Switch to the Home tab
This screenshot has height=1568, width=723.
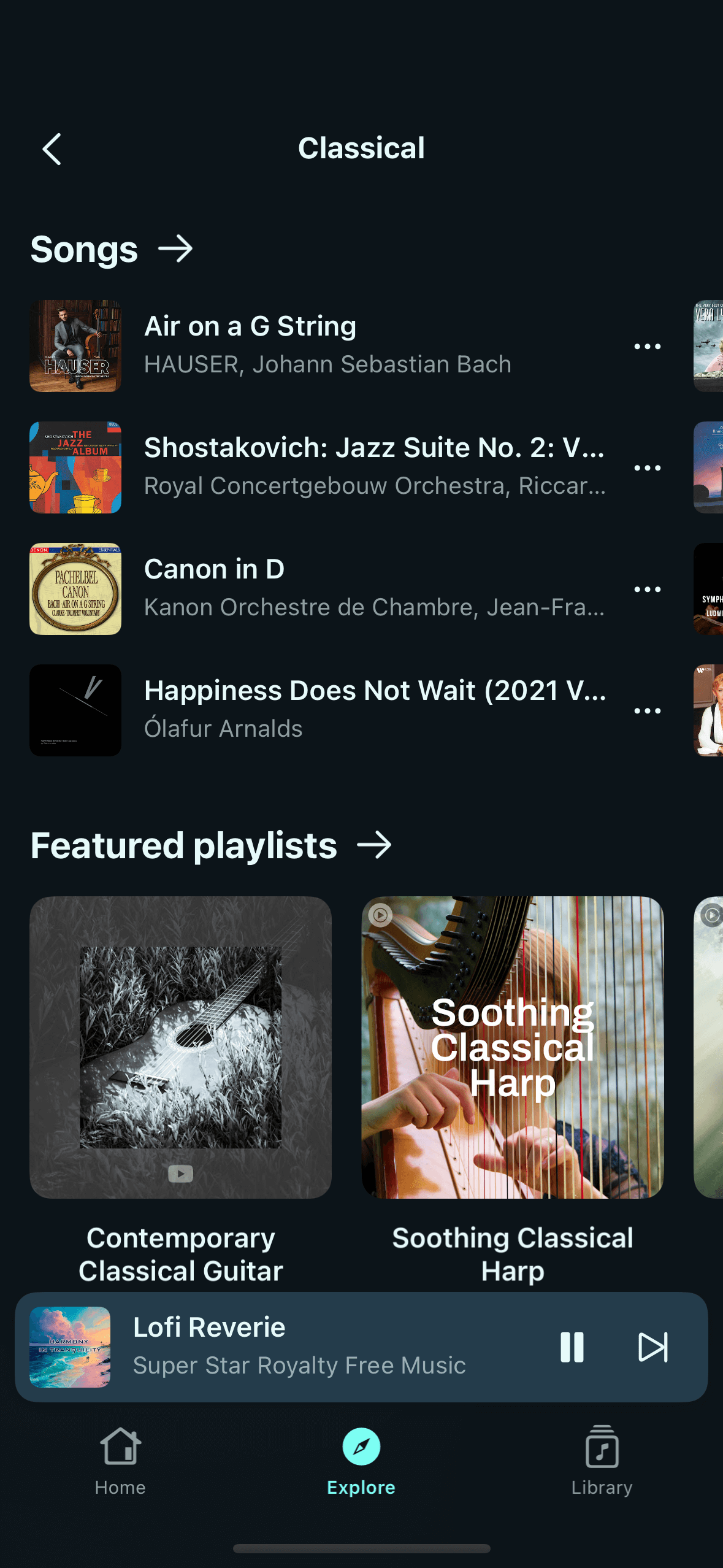(x=120, y=1461)
